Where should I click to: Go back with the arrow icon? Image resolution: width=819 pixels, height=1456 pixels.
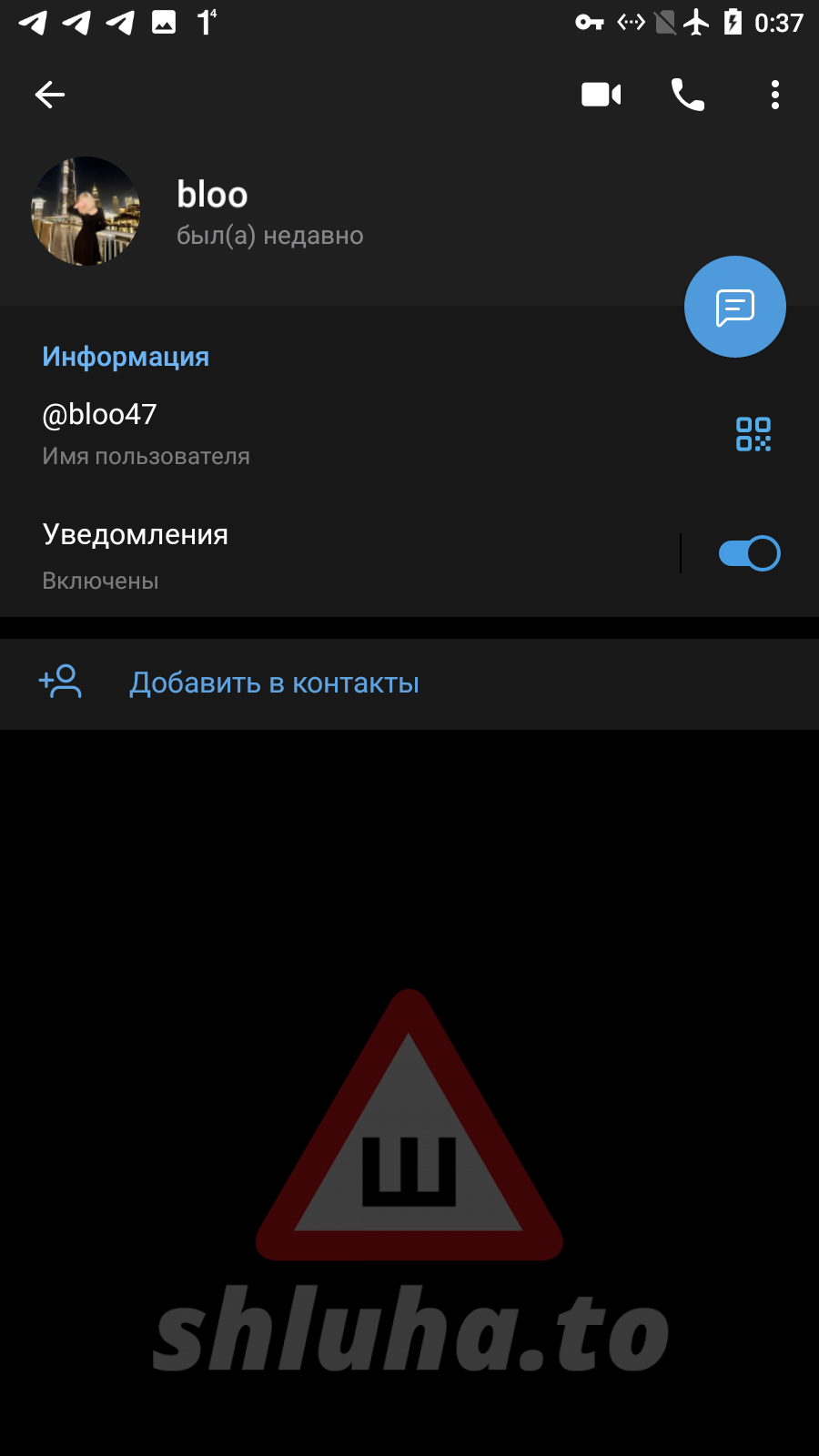tap(50, 95)
